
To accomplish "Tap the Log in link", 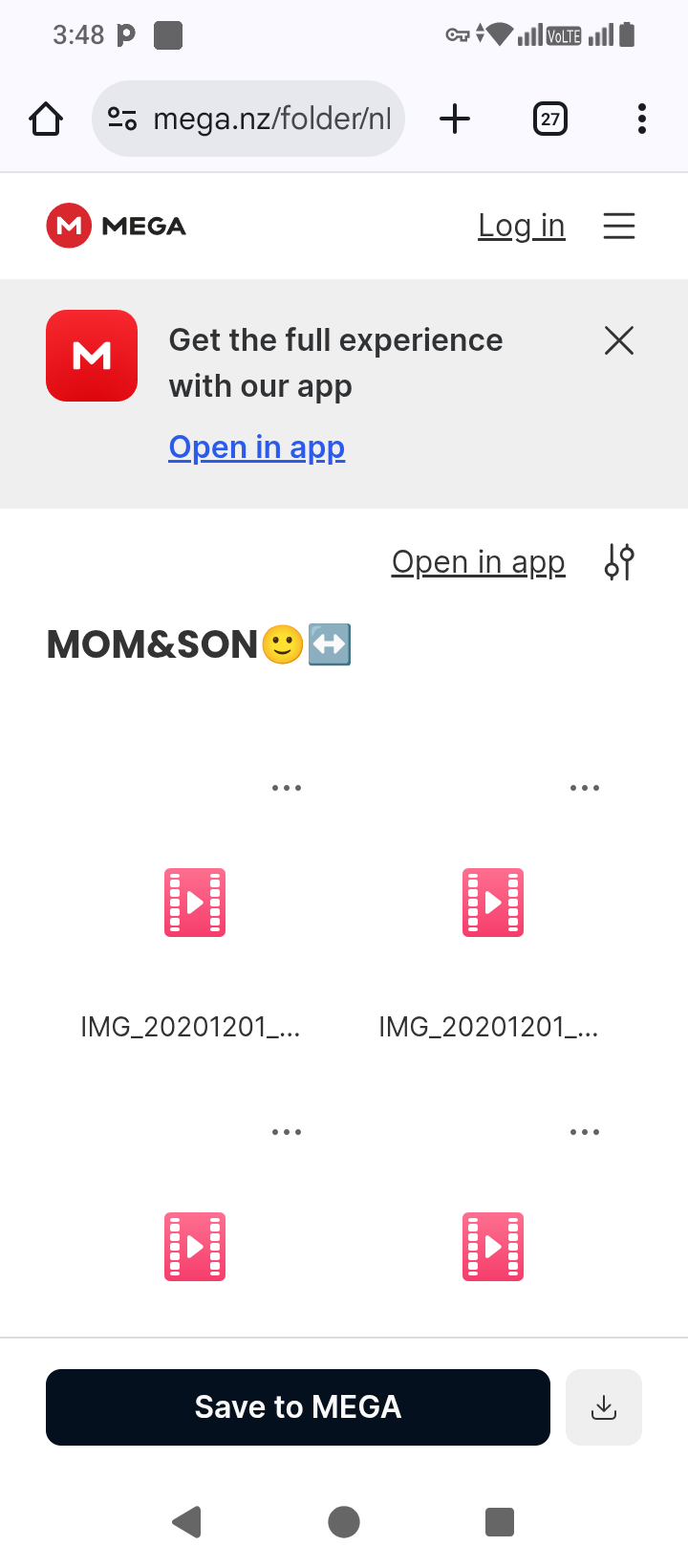I will (522, 226).
